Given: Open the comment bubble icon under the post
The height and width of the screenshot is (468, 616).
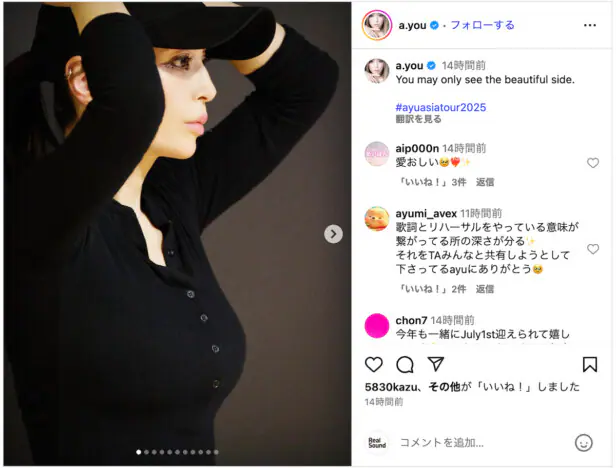Looking at the screenshot, I should [x=405, y=364].
